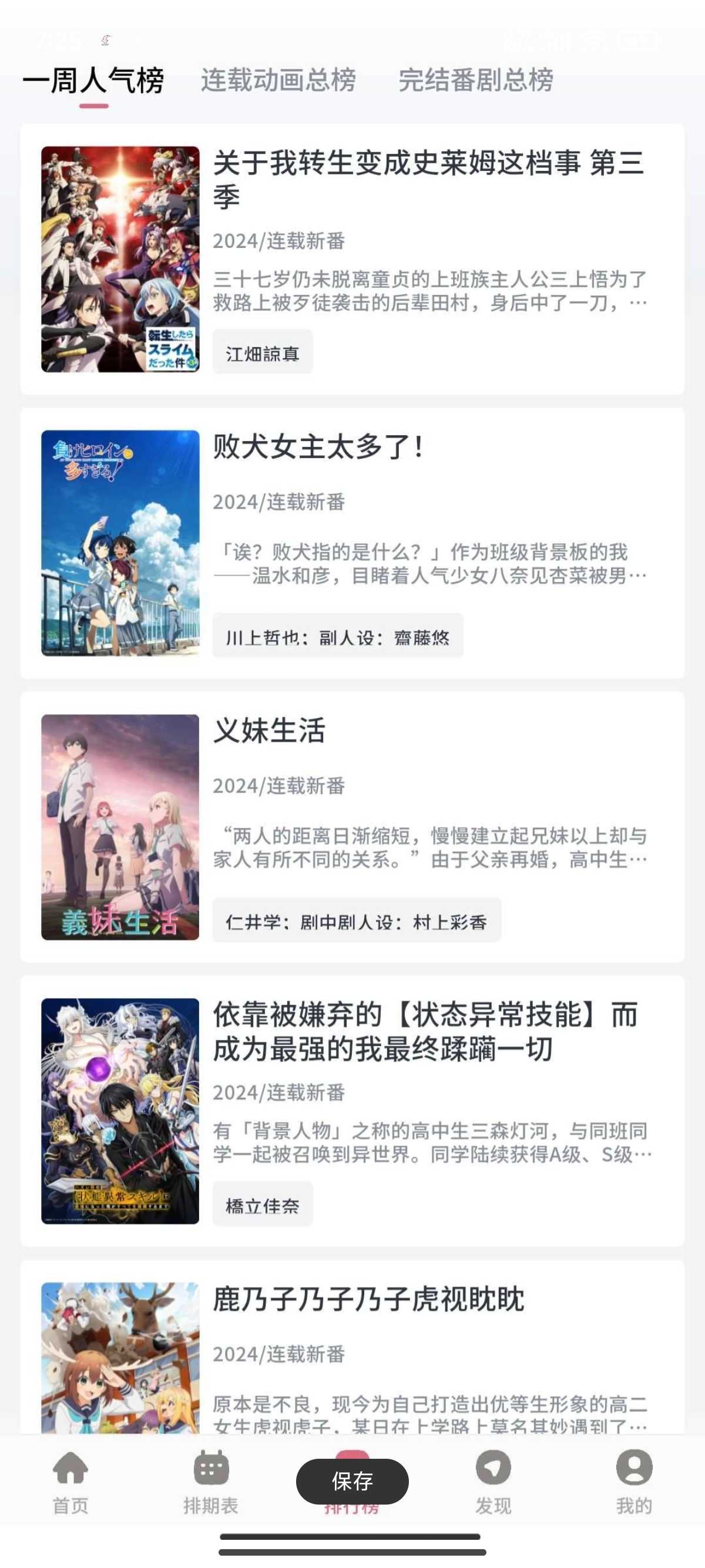Image resolution: width=705 pixels, height=1568 pixels.
Task: Tap the 保存 button
Action: tap(352, 1481)
